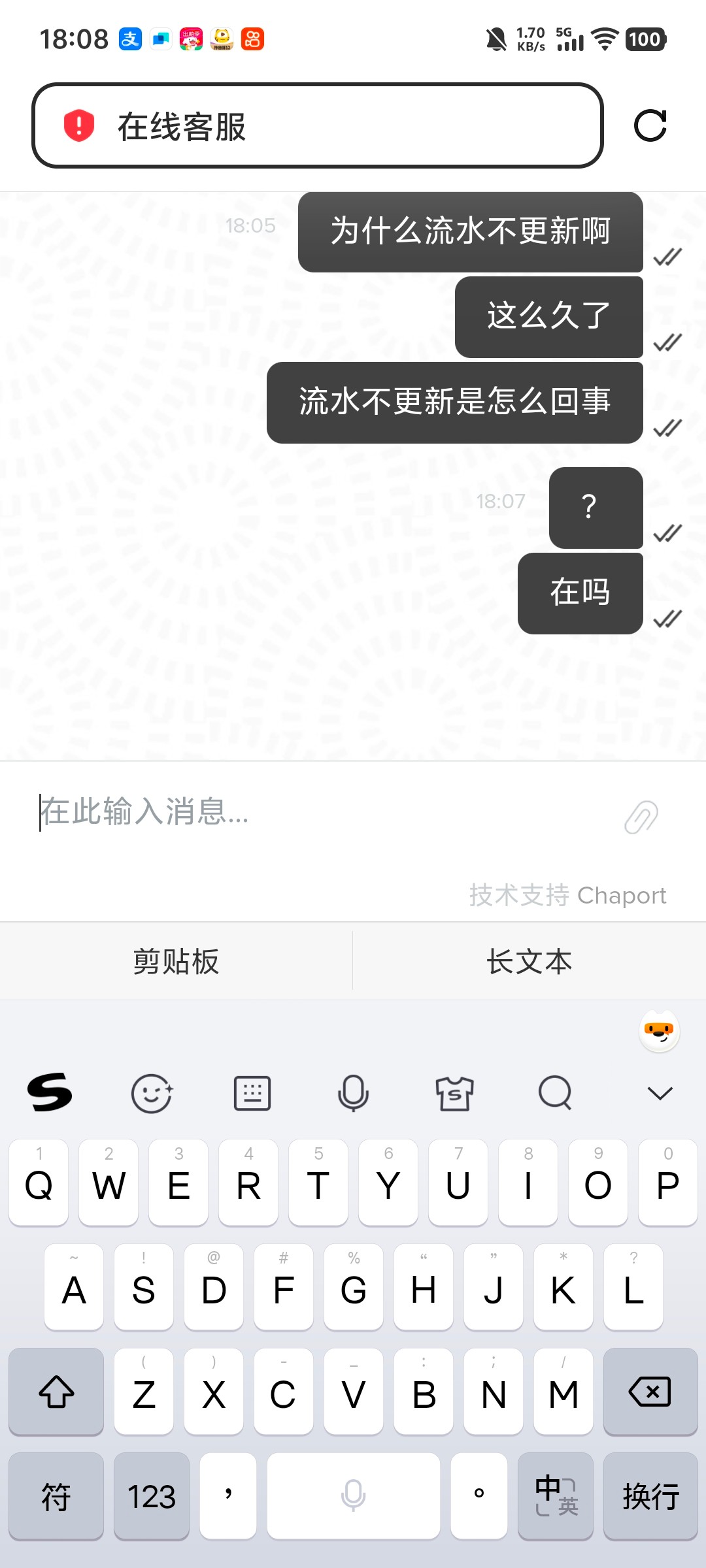Open the Chaport 技术支持 link
706x1568 pixels.
pos(567,895)
